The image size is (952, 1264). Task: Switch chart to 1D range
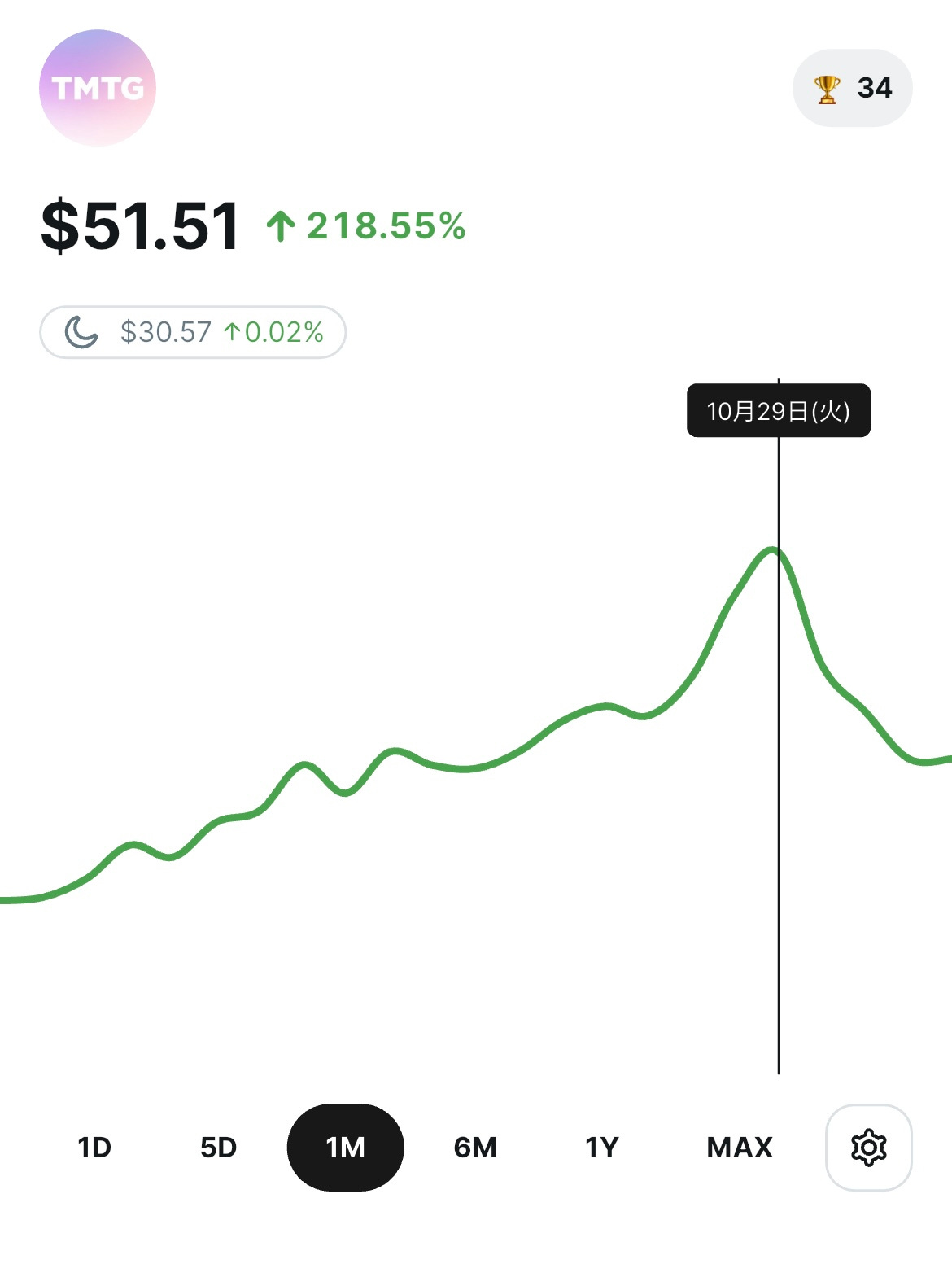pos(94,1148)
